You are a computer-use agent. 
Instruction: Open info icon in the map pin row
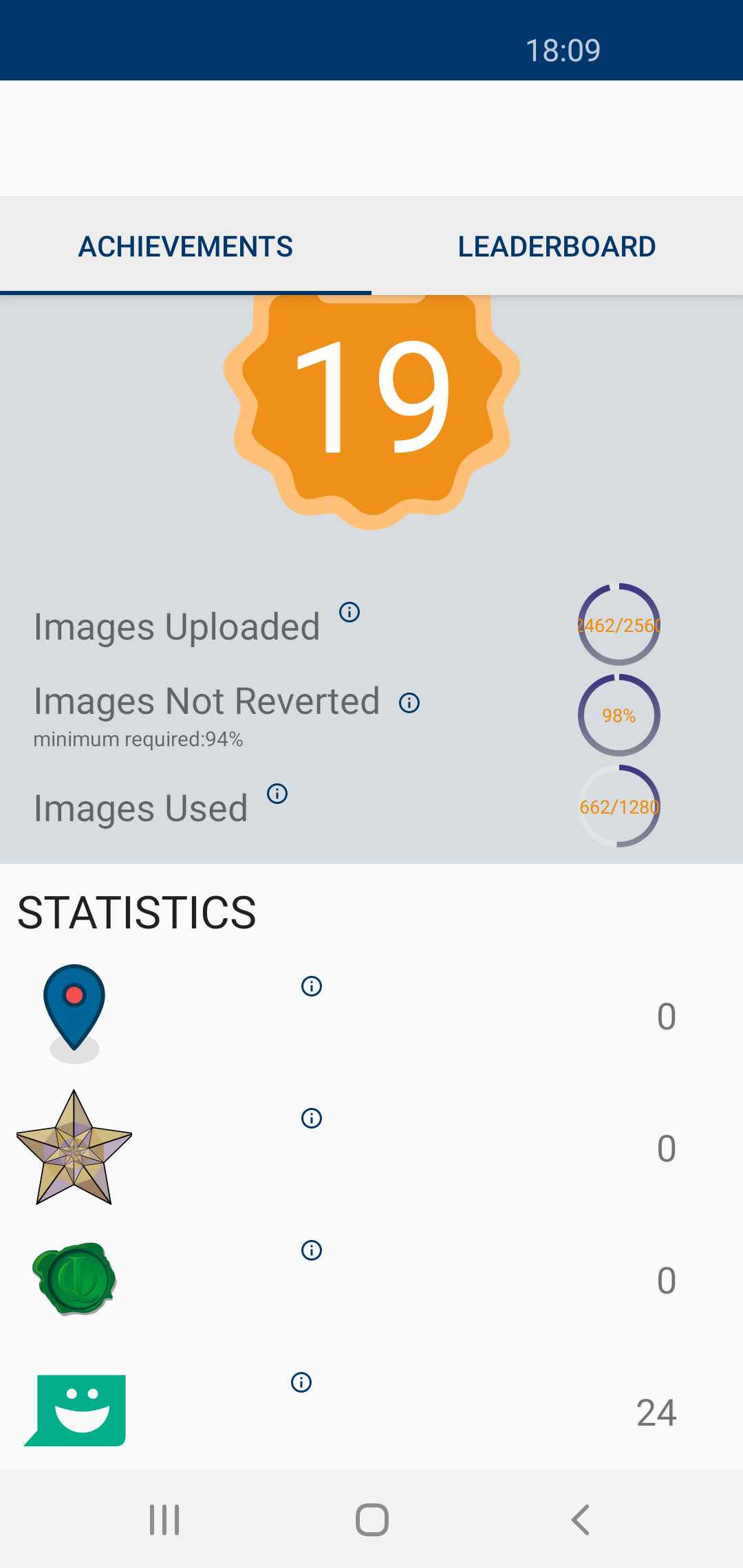tap(312, 986)
